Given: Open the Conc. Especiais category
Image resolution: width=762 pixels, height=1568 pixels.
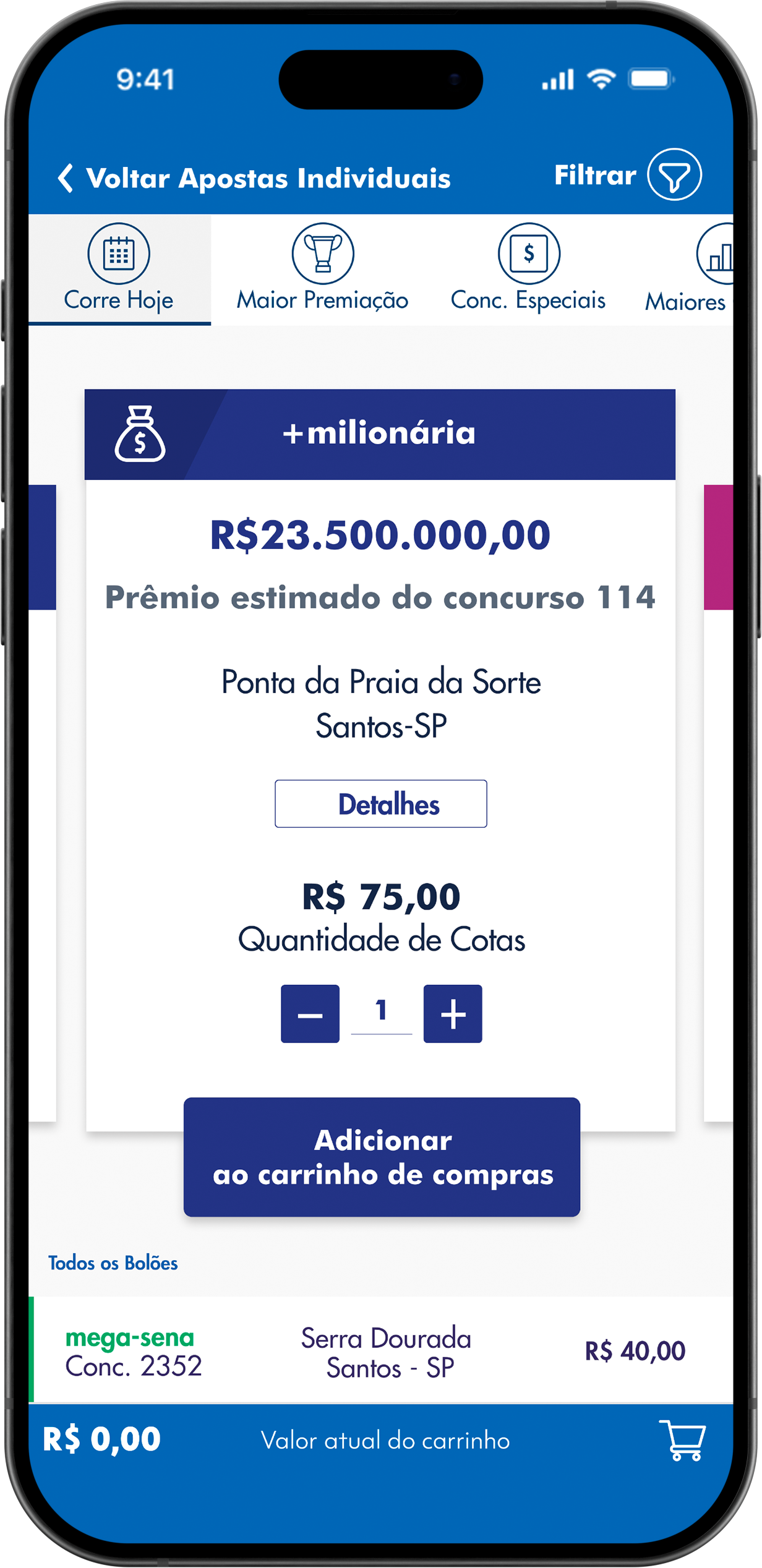Looking at the screenshot, I should 529,299.
